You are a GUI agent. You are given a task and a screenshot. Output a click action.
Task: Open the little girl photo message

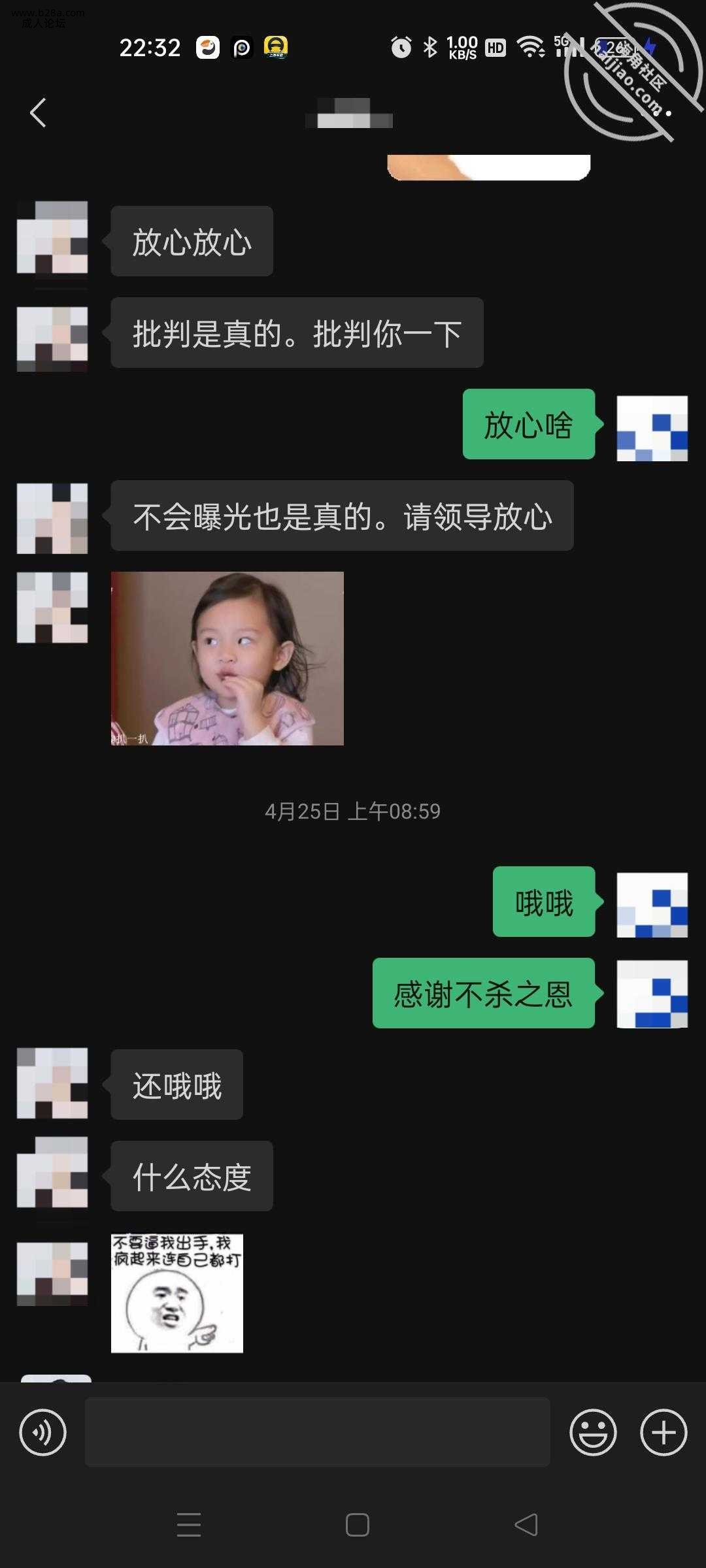227,658
